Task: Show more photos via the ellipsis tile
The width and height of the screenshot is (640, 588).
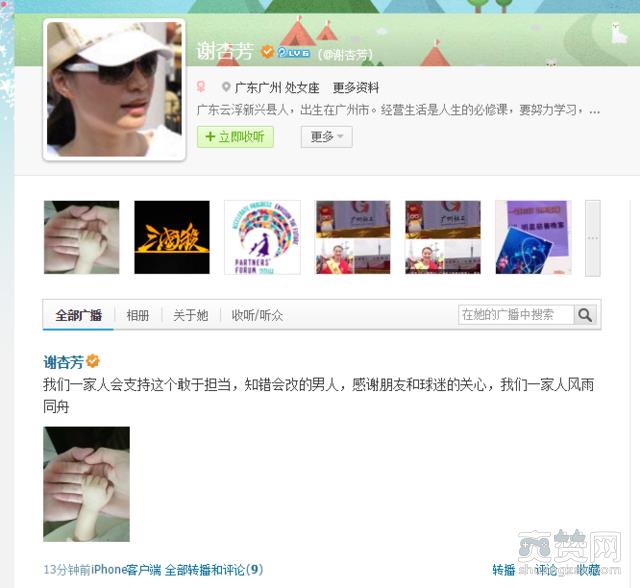Action: [592, 237]
